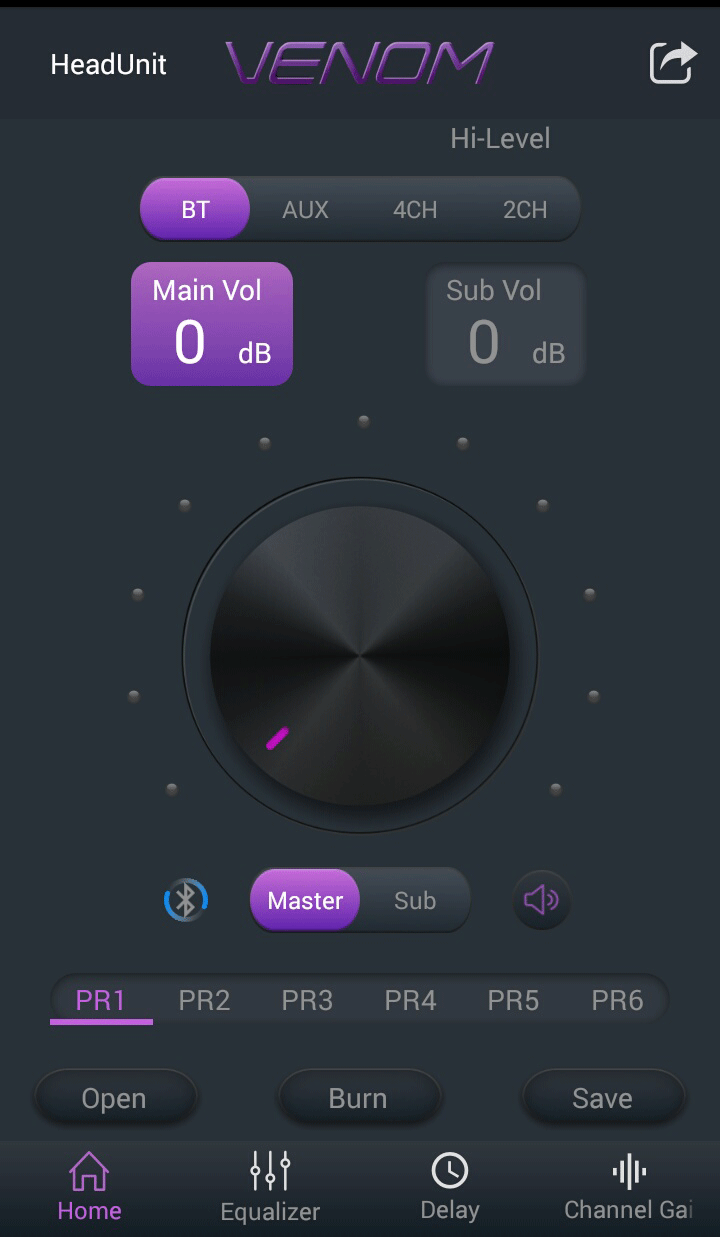Switch input to 4CH
720x1237 pixels.
coord(415,210)
